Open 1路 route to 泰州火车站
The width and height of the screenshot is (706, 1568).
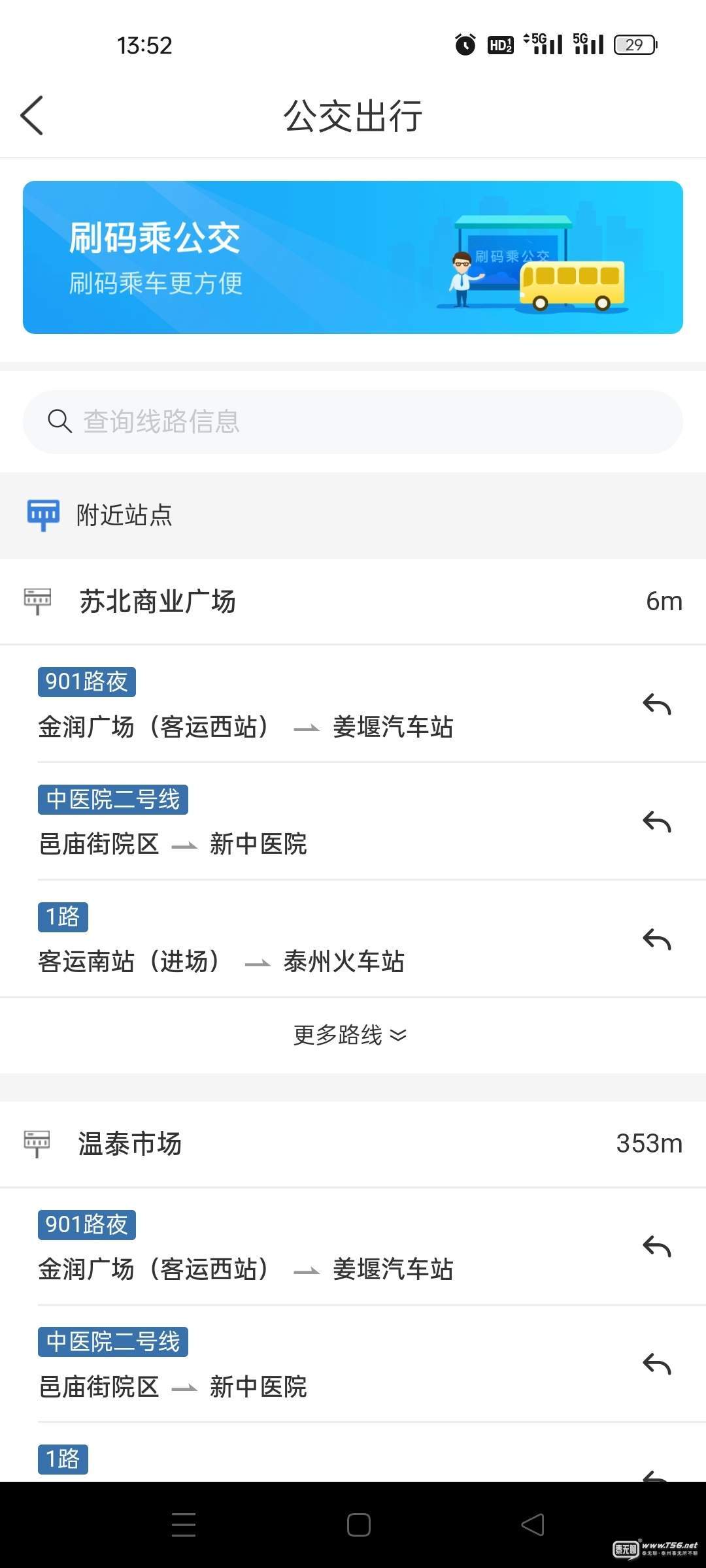327,939
